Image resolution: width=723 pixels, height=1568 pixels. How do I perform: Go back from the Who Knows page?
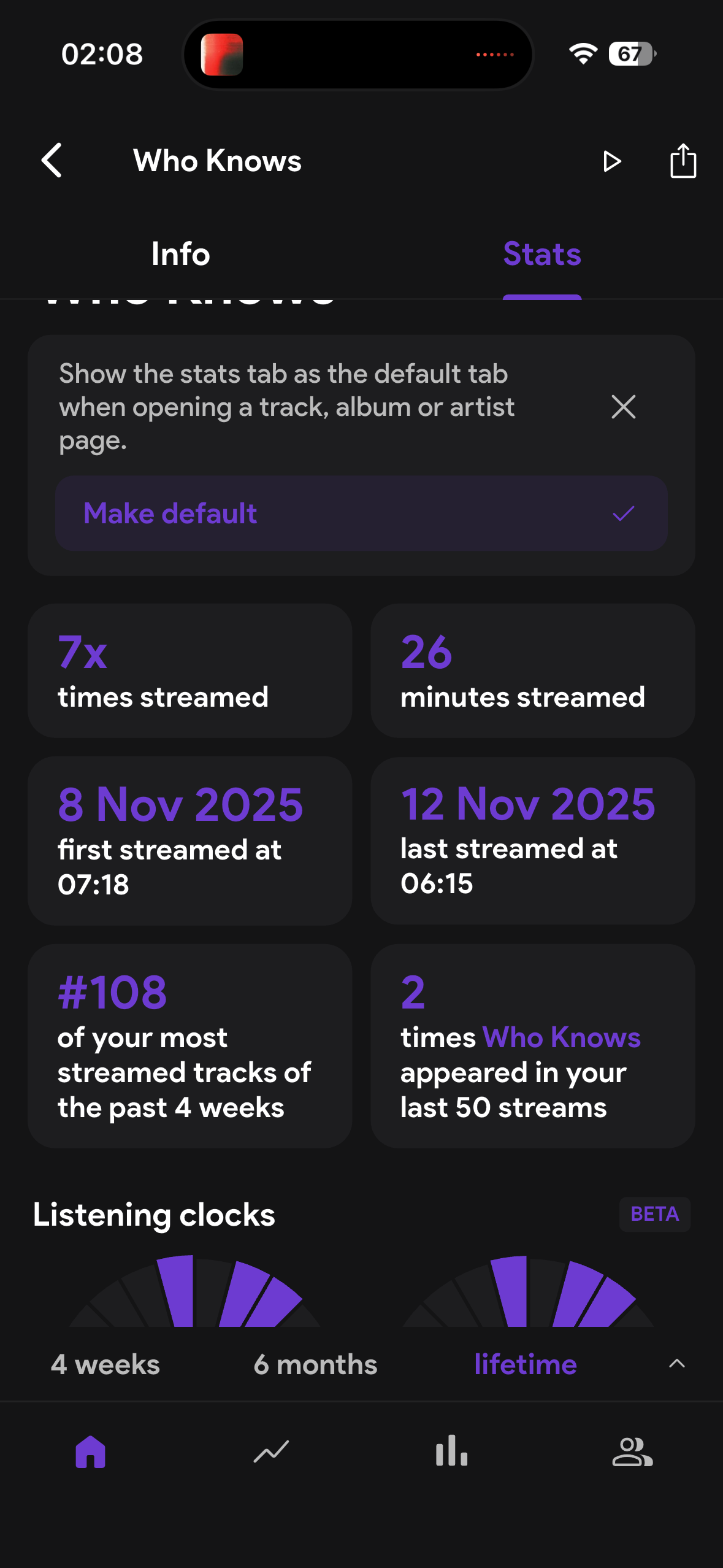point(52,161)
